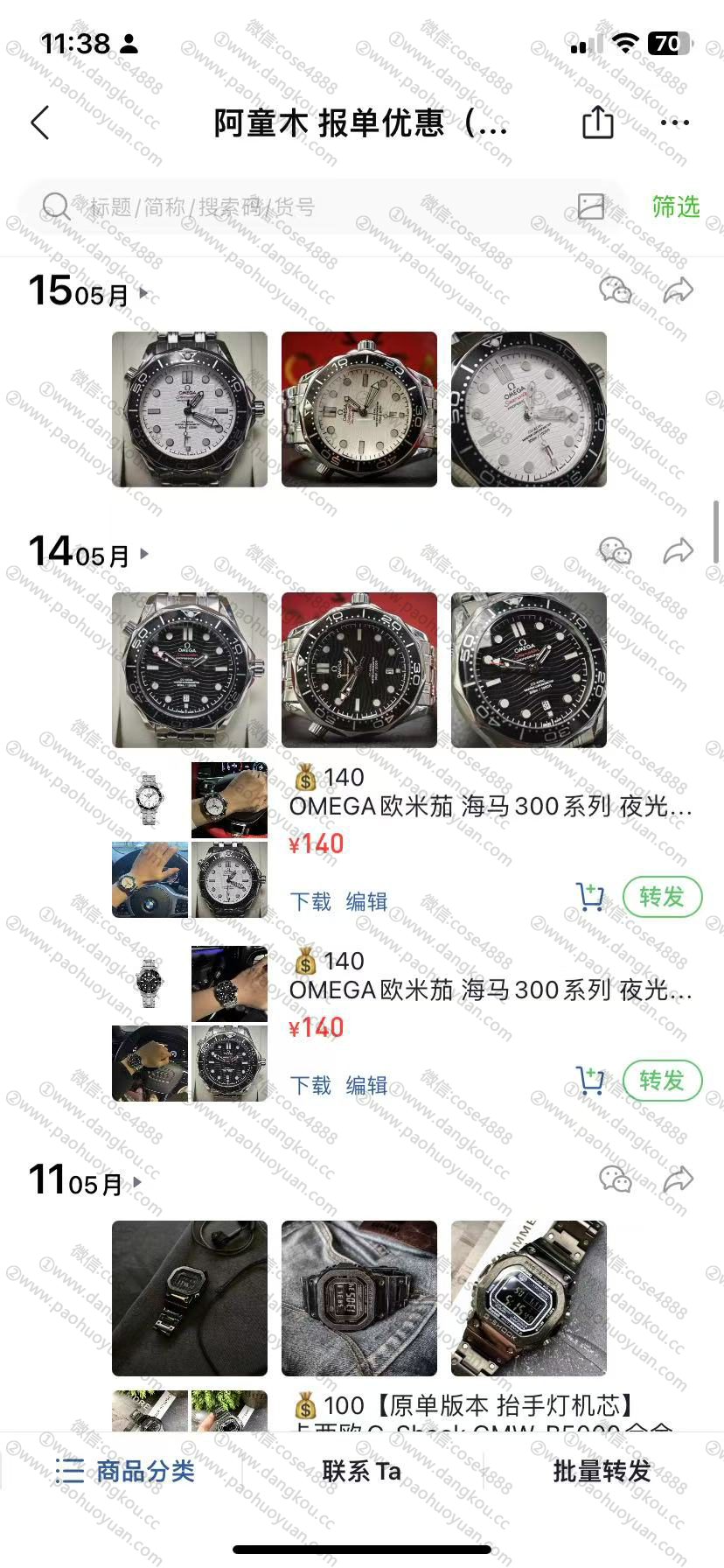724x1568 pixels.
Task: Forward the 15 05月 post with arrow icon
Action: point(679,290)
